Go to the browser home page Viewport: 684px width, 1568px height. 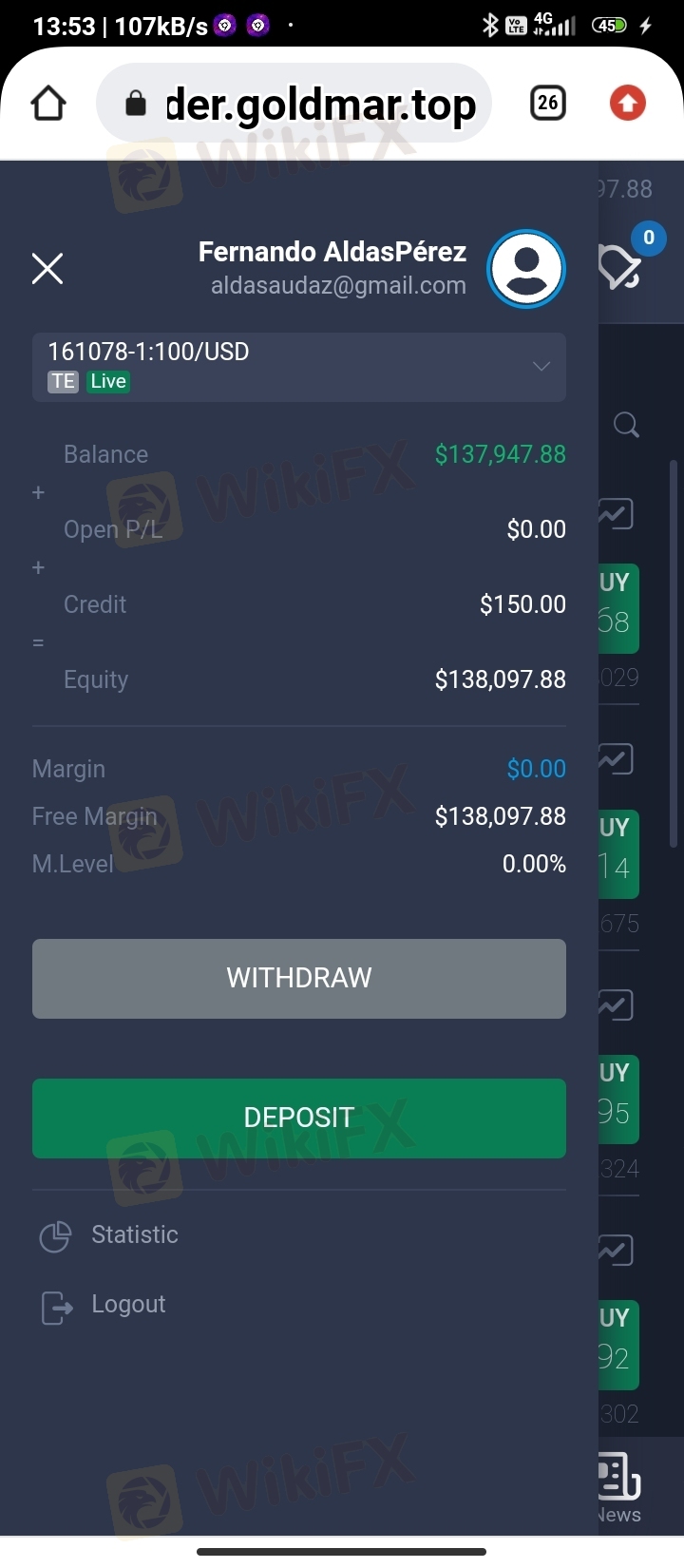point(48,104)
